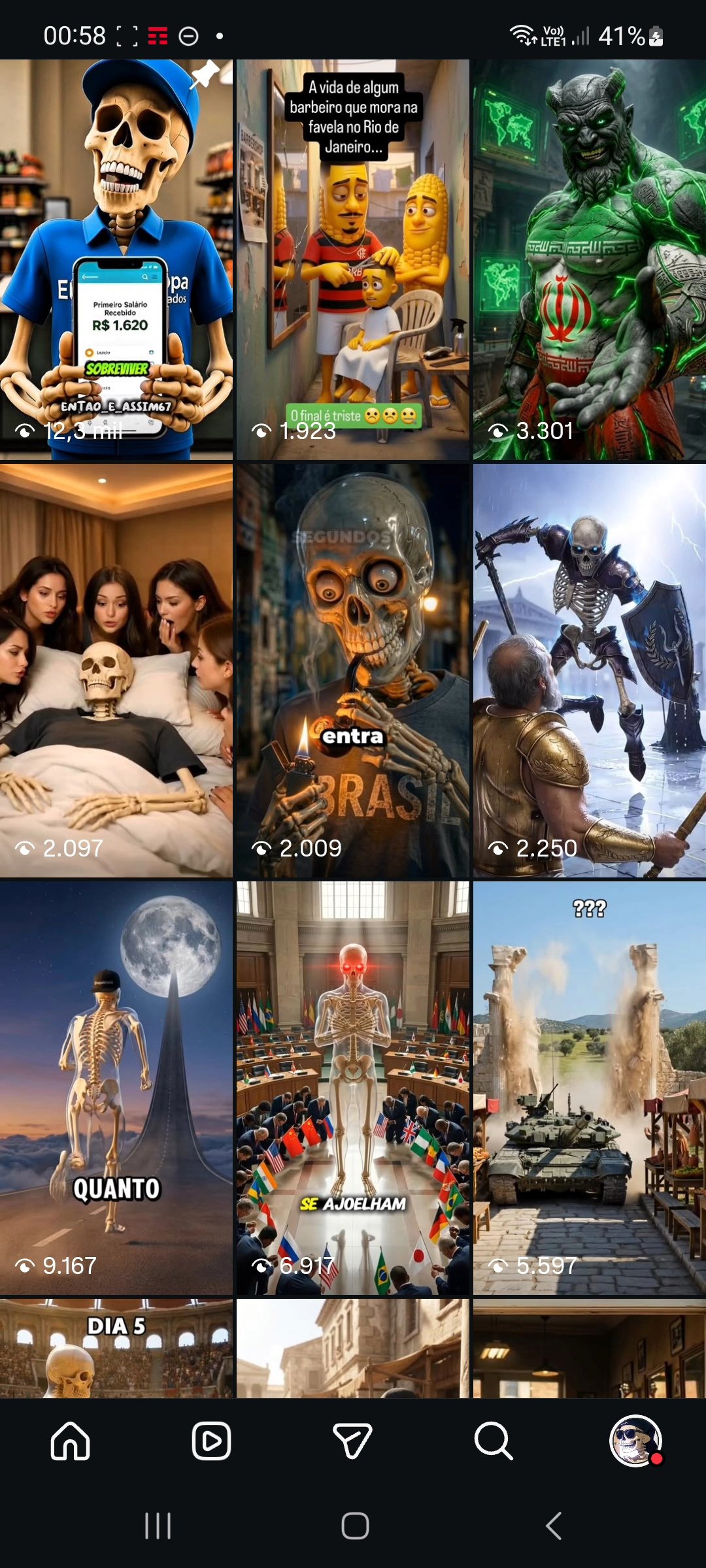The image size is (706, 1568).
Task: Open the skeleton in bed reel
Action: [x=116, y=670]
